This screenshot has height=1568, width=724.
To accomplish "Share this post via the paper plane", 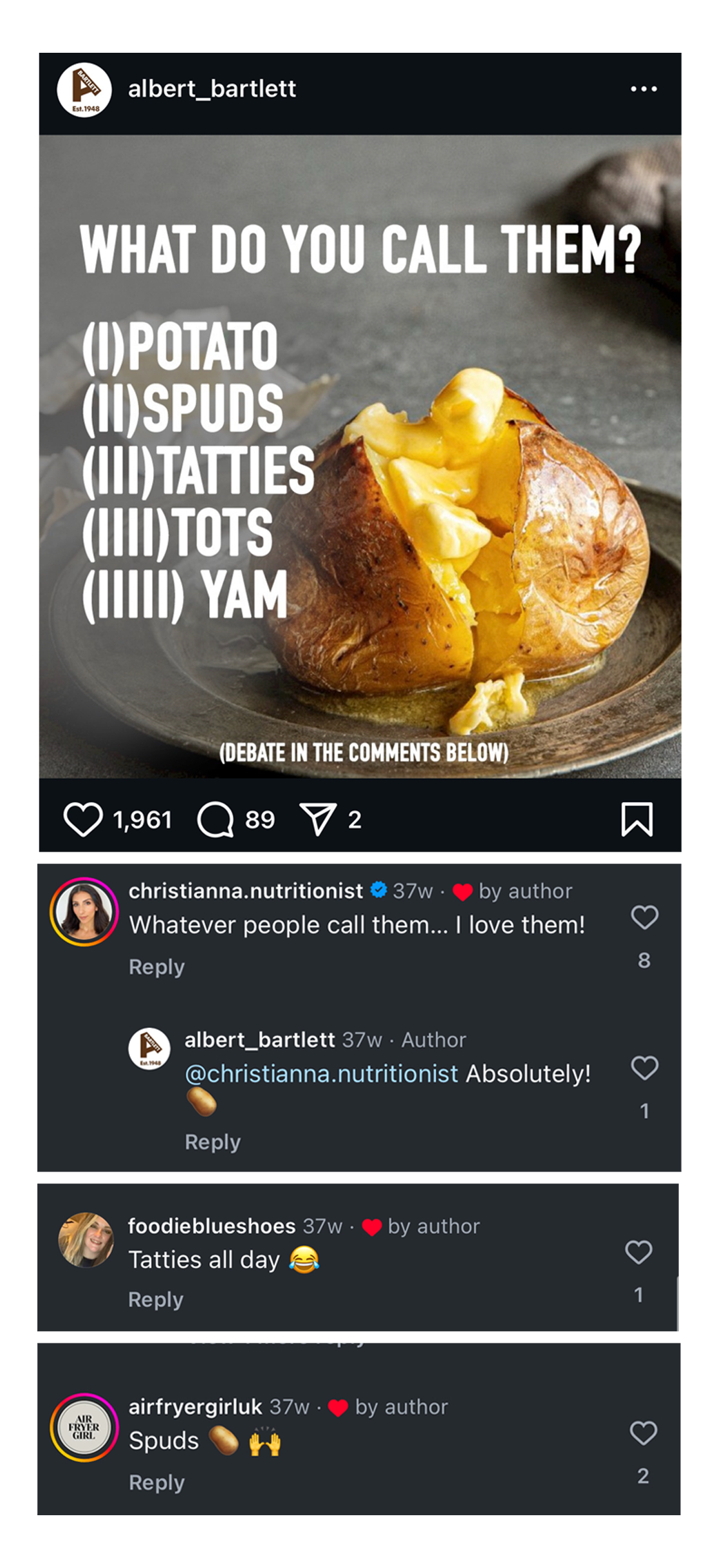I will [x=318, y=819].
